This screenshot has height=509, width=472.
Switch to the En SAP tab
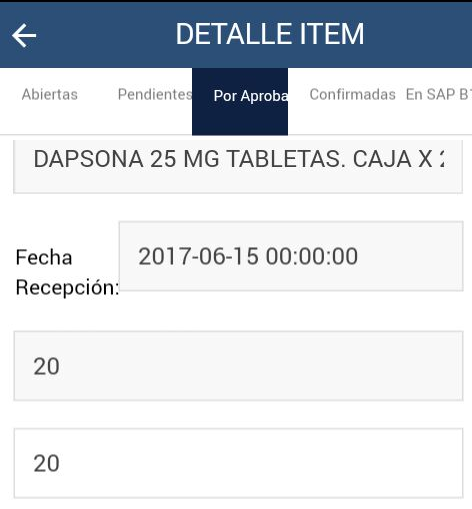coord(439,95)
